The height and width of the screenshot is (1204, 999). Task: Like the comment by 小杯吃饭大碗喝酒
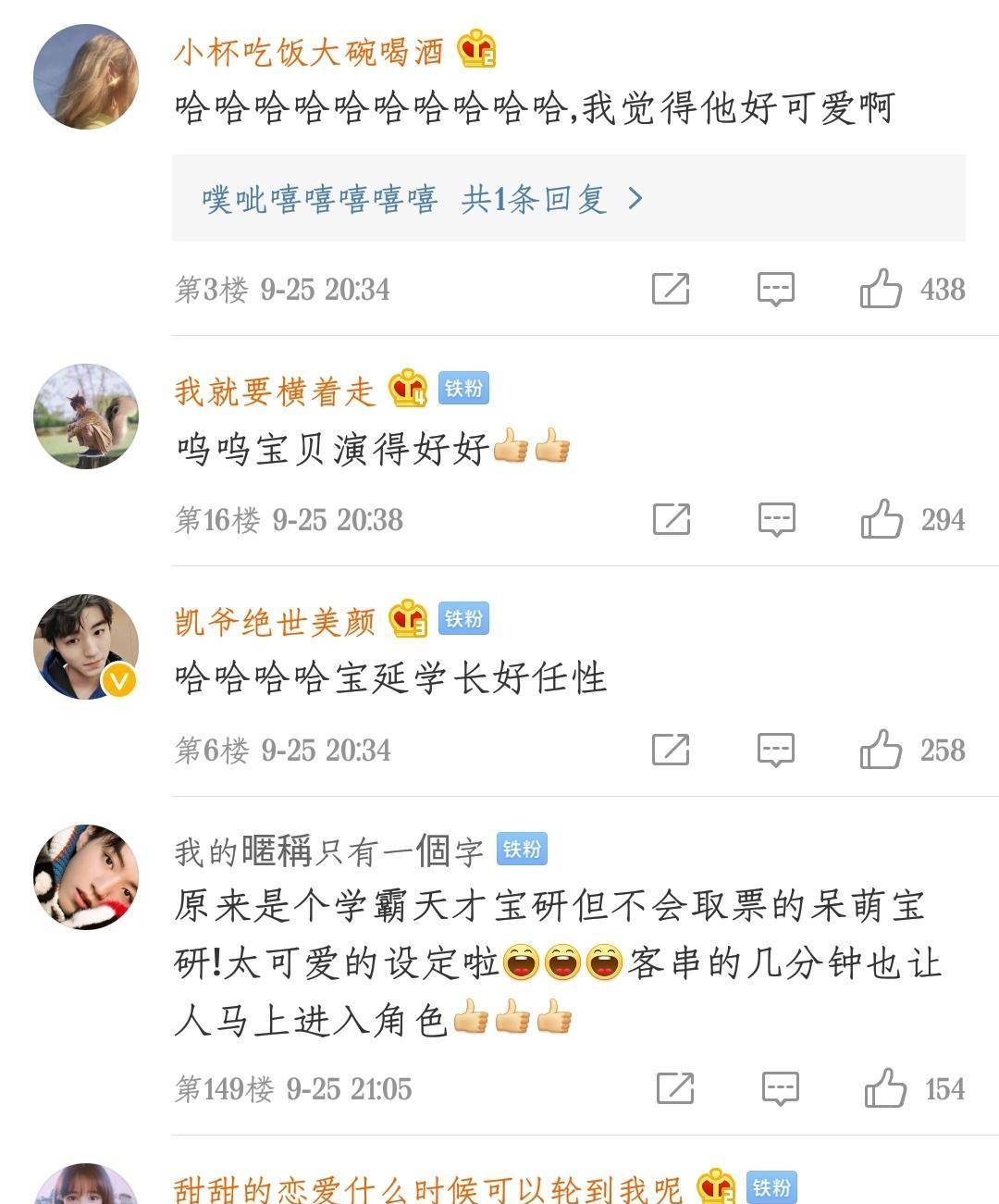(x=881, y=289)
